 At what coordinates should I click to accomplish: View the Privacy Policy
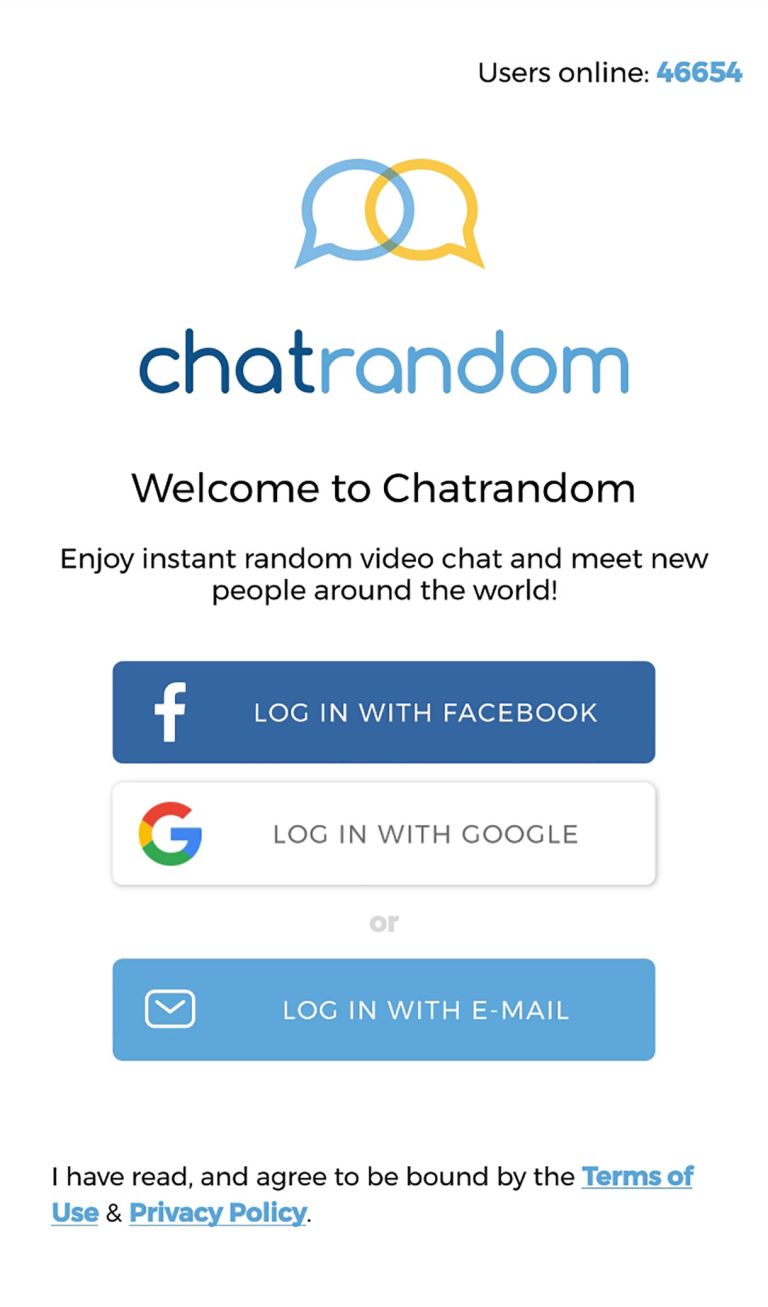[x=217, y=1213]
